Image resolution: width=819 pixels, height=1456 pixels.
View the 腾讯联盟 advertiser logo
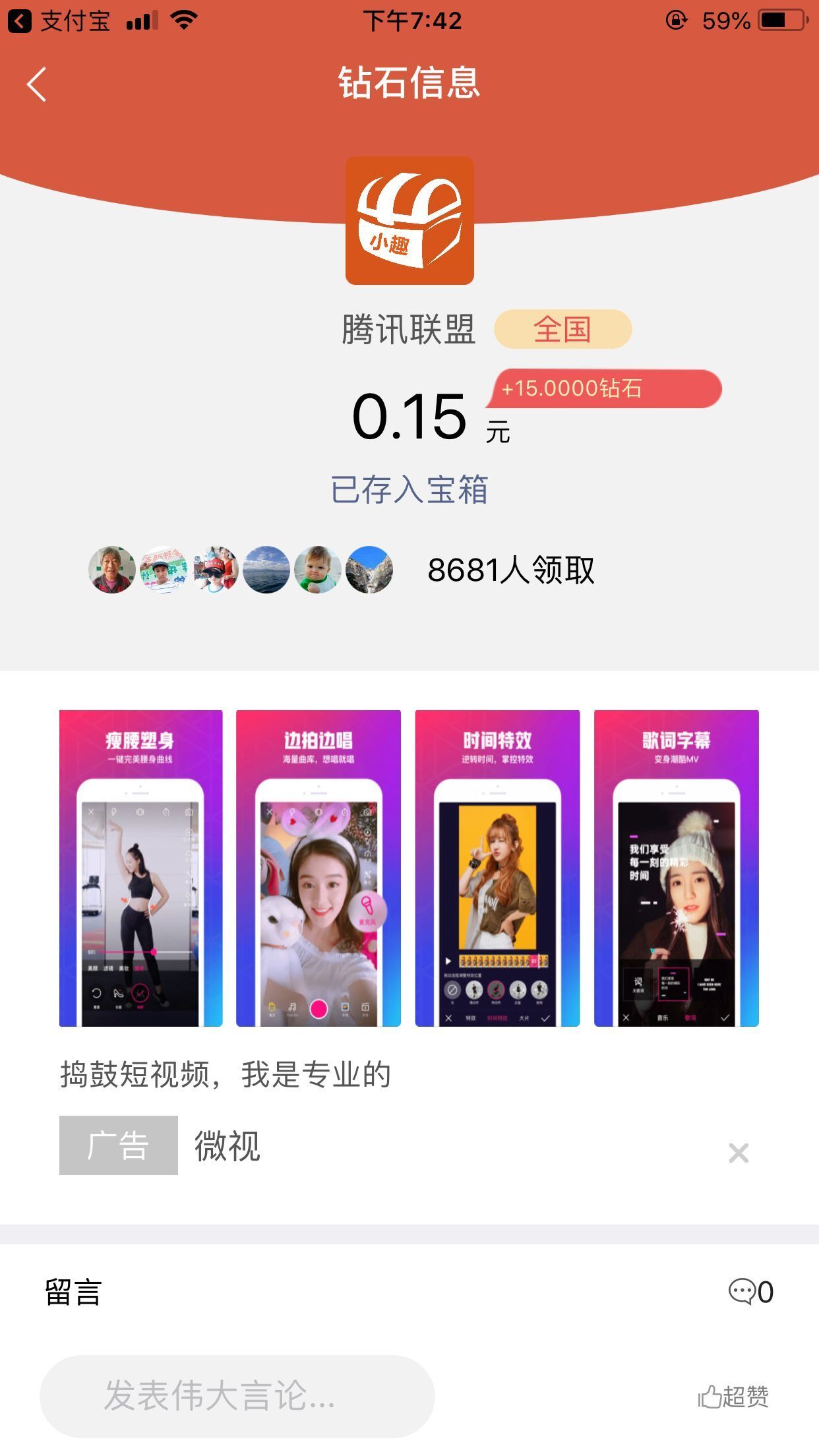(409, 220)
